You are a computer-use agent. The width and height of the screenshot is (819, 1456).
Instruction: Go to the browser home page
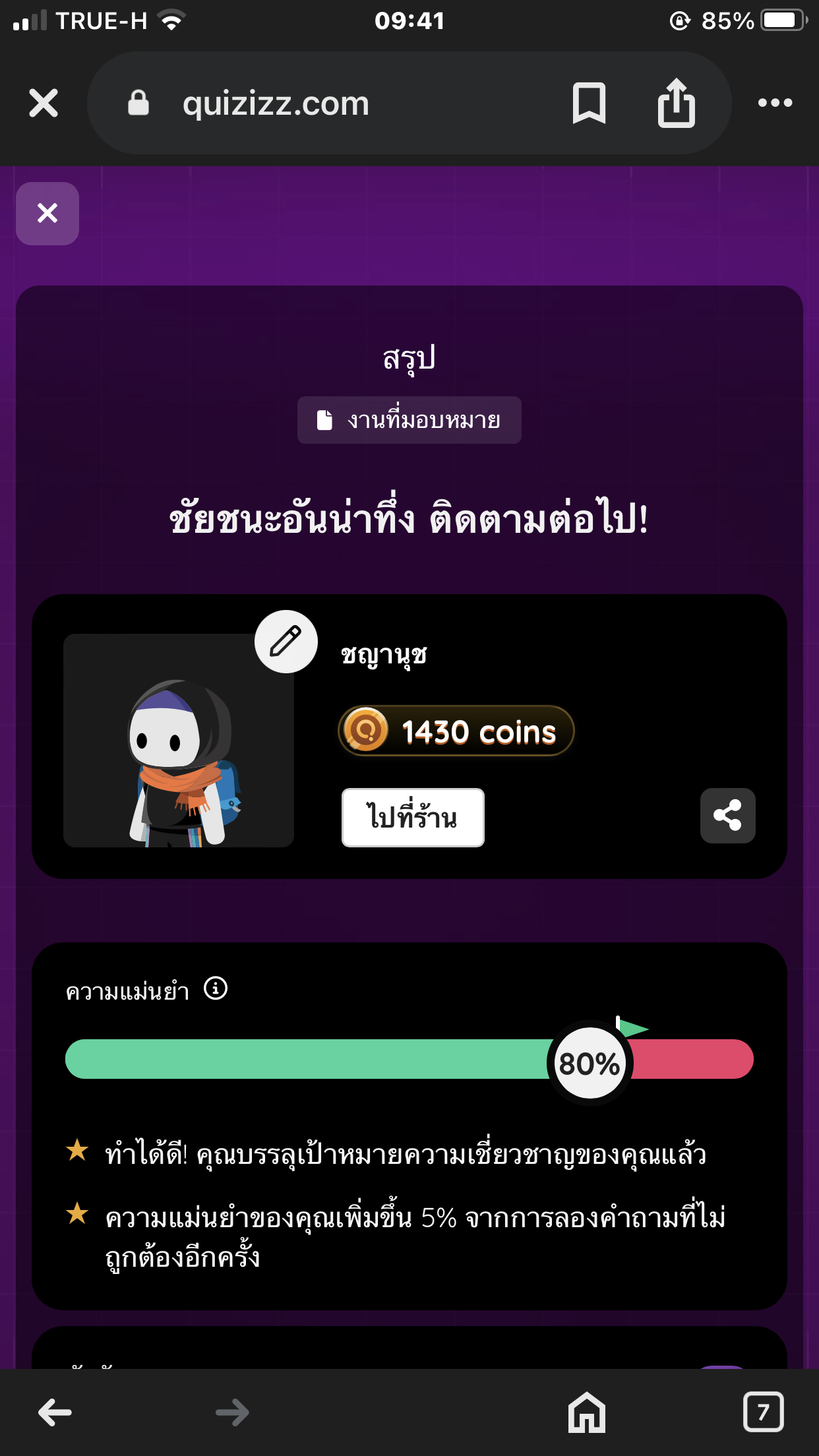(x=586, y=1412)
